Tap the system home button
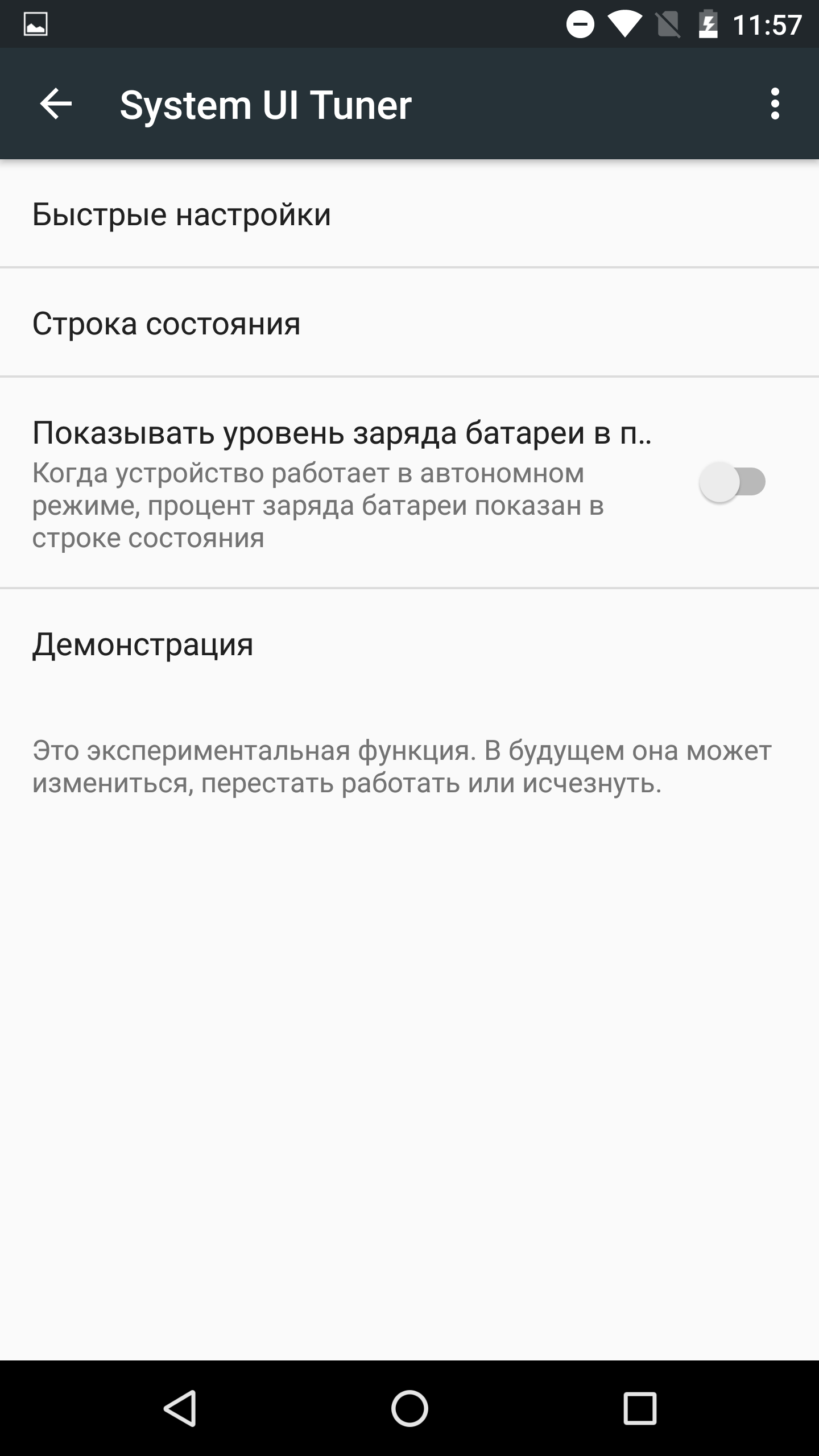Image resolution: width=819 pixels, height=1456 pixels. [409, 1408]
